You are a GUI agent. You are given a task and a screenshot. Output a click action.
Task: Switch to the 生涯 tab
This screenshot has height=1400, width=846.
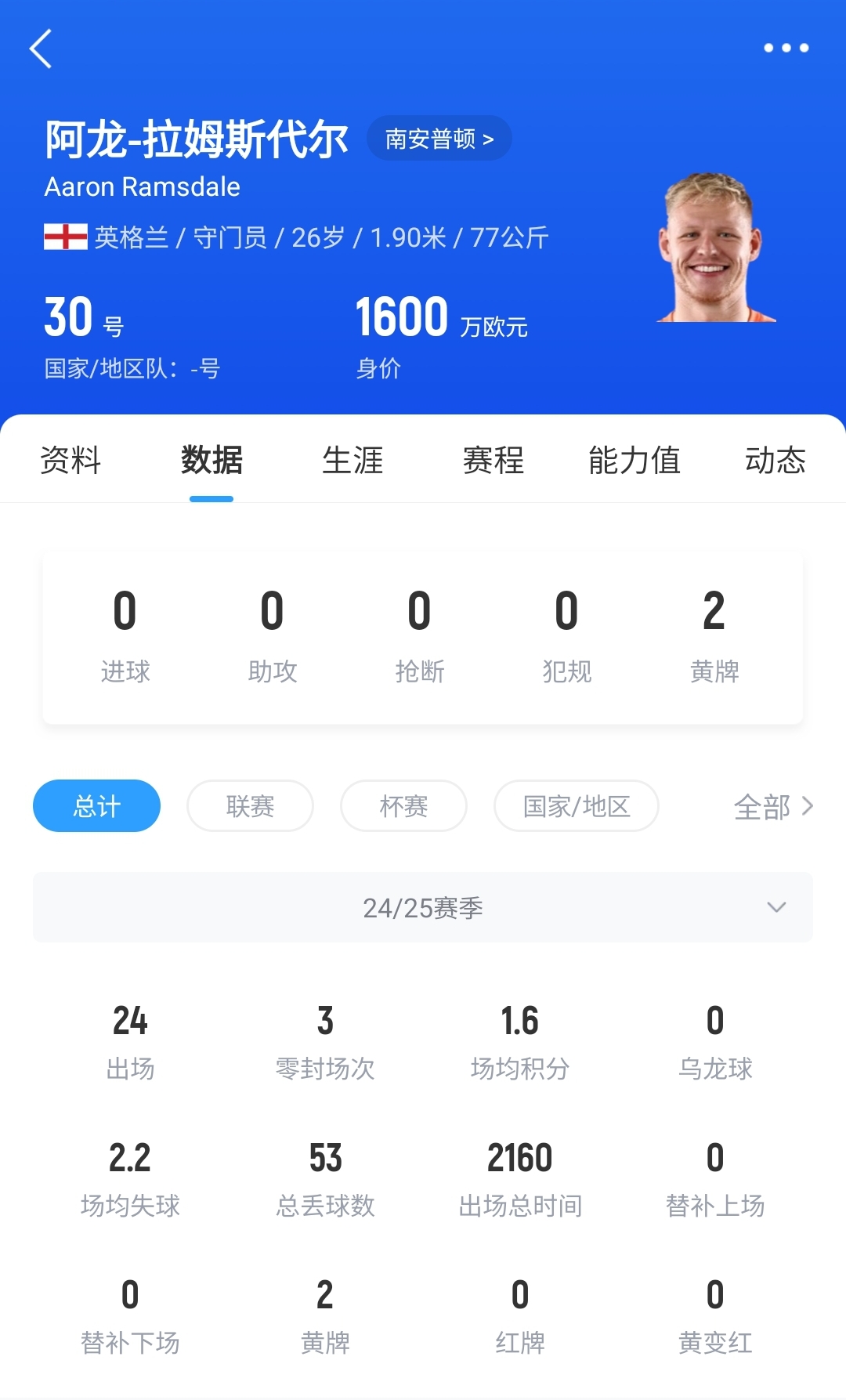pyautogui.click(x=352, y=461)
